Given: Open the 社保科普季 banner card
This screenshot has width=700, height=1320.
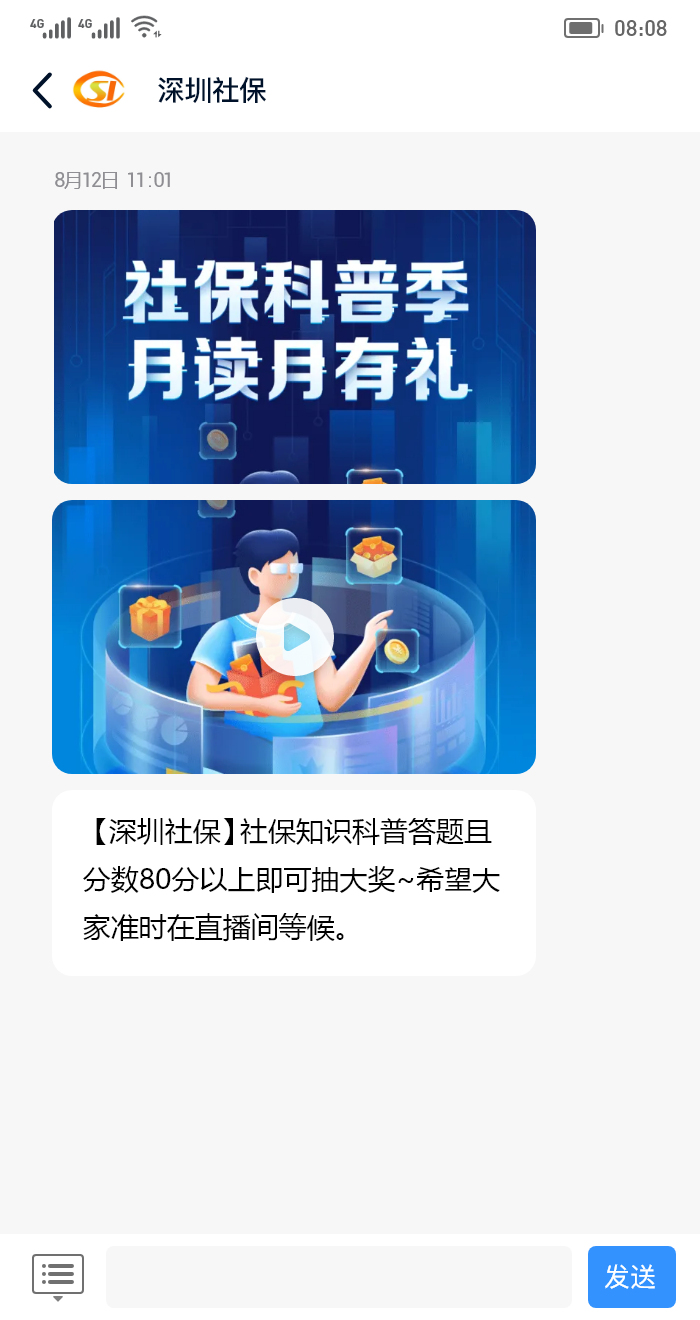Looking at the screenshot, I should click(294, 347).
